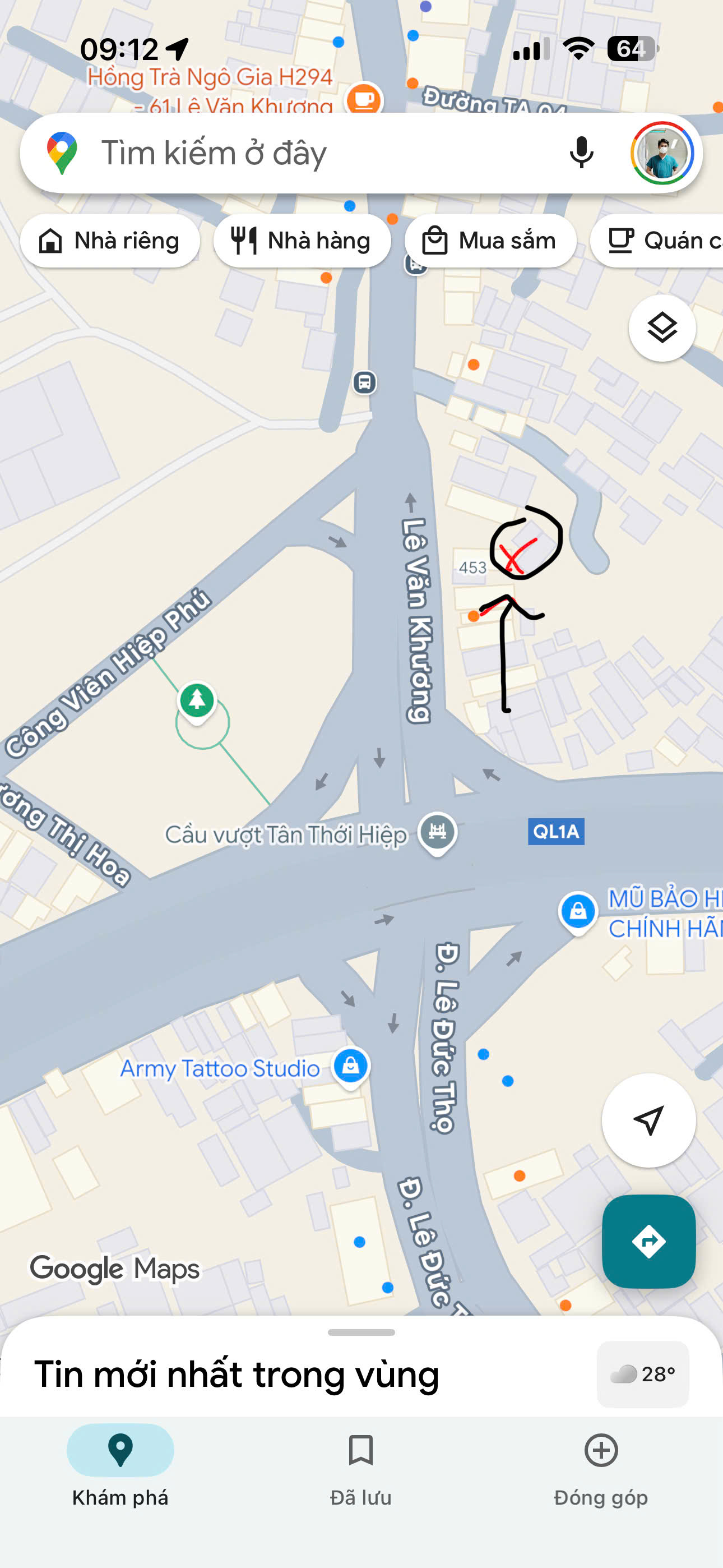Center the map on my location
Image resolution: width=723 pixels, height=1568 pixels.
[648, 1120]
